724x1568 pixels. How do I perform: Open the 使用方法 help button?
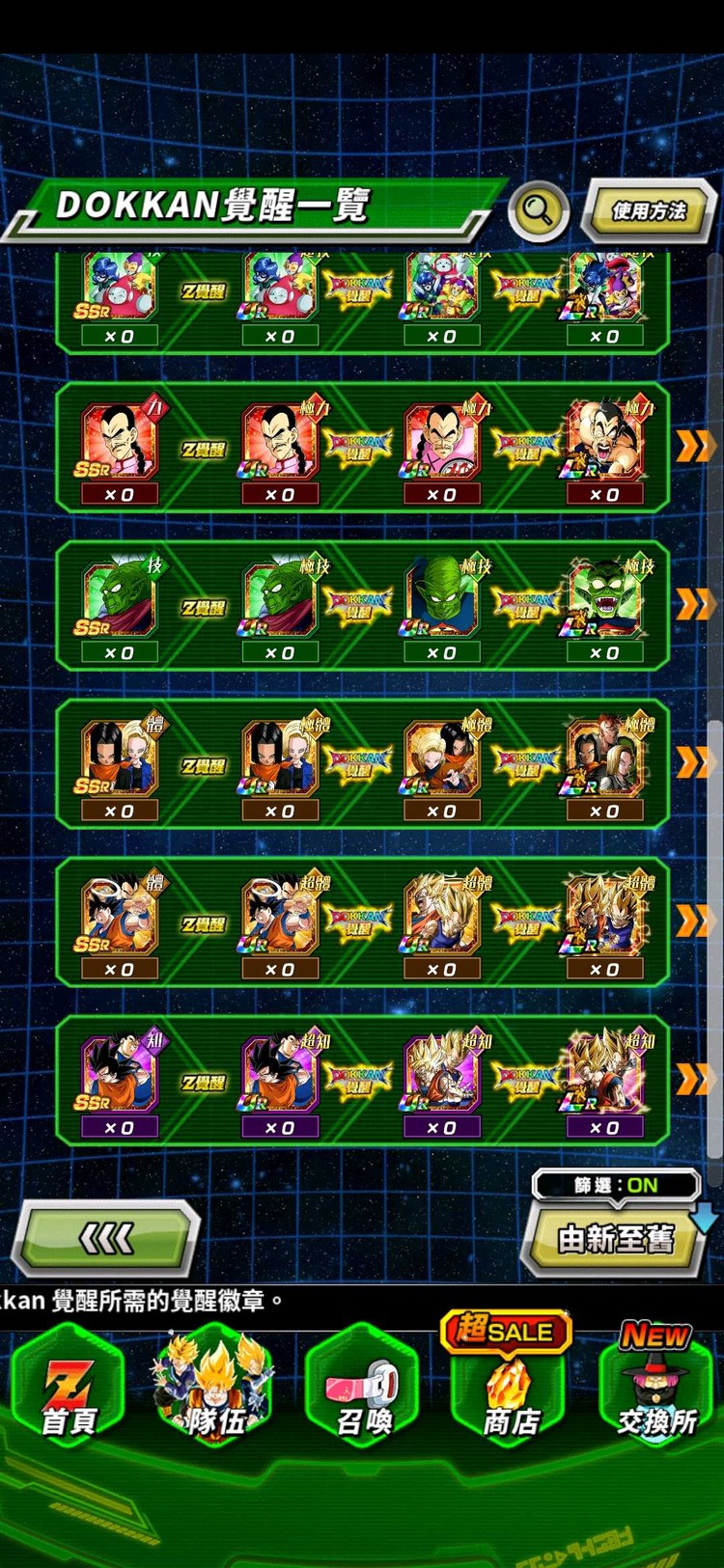[649, 210]
